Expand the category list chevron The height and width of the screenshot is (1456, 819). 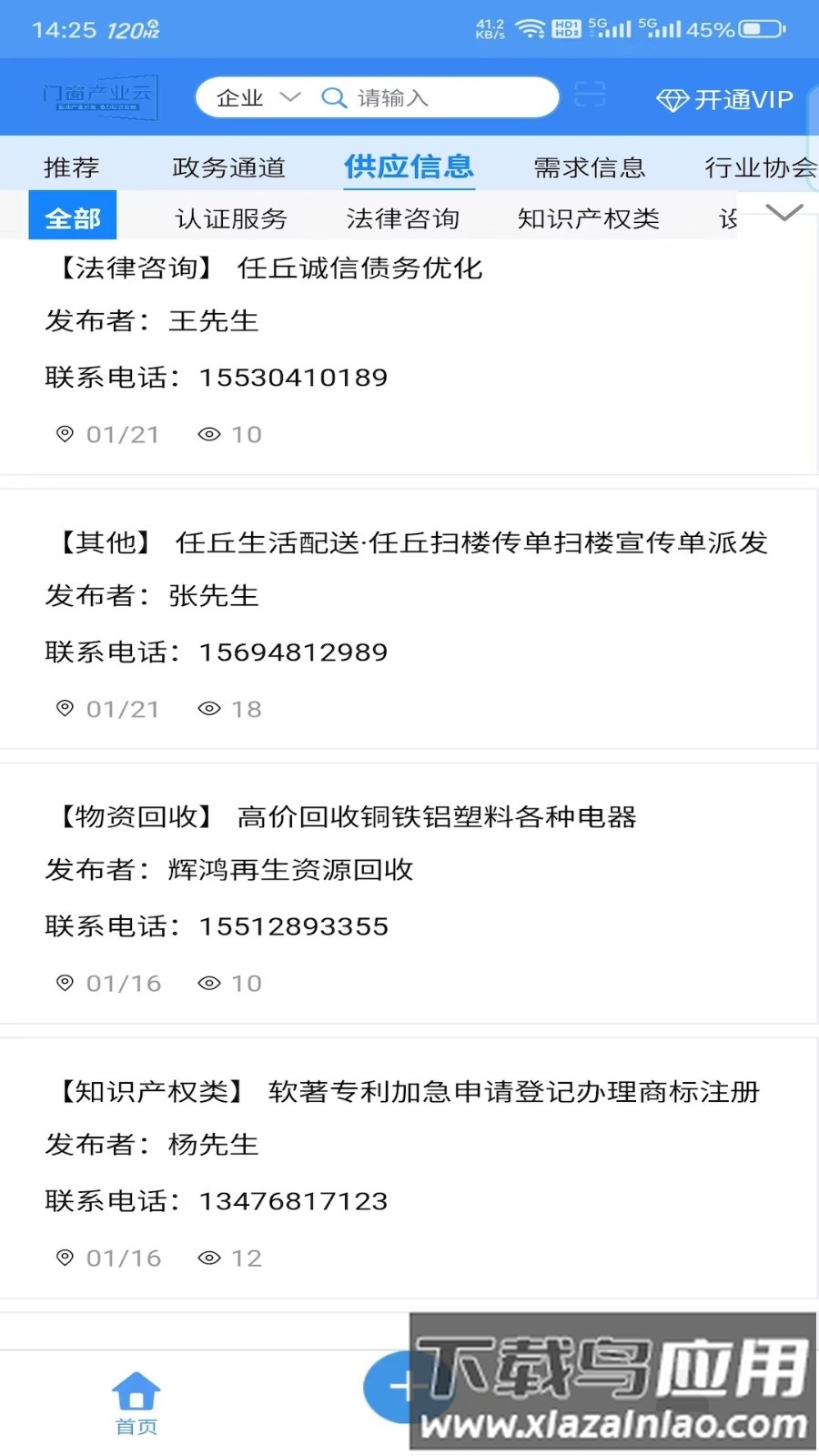[784, 213]
